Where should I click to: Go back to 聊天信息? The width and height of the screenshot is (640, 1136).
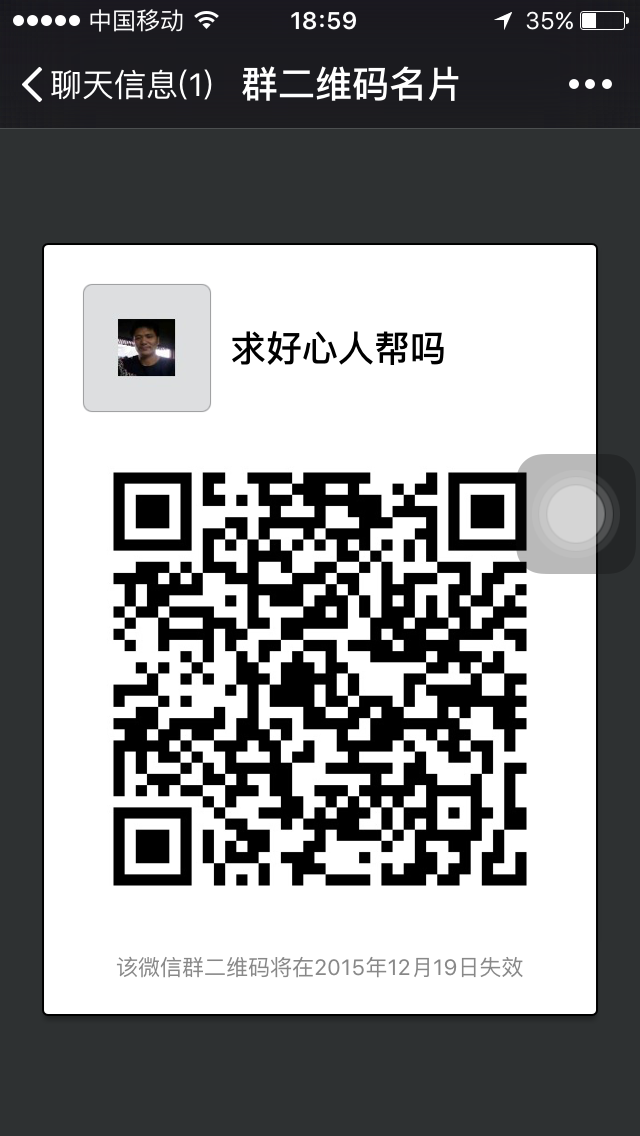[x=115, y=85]
